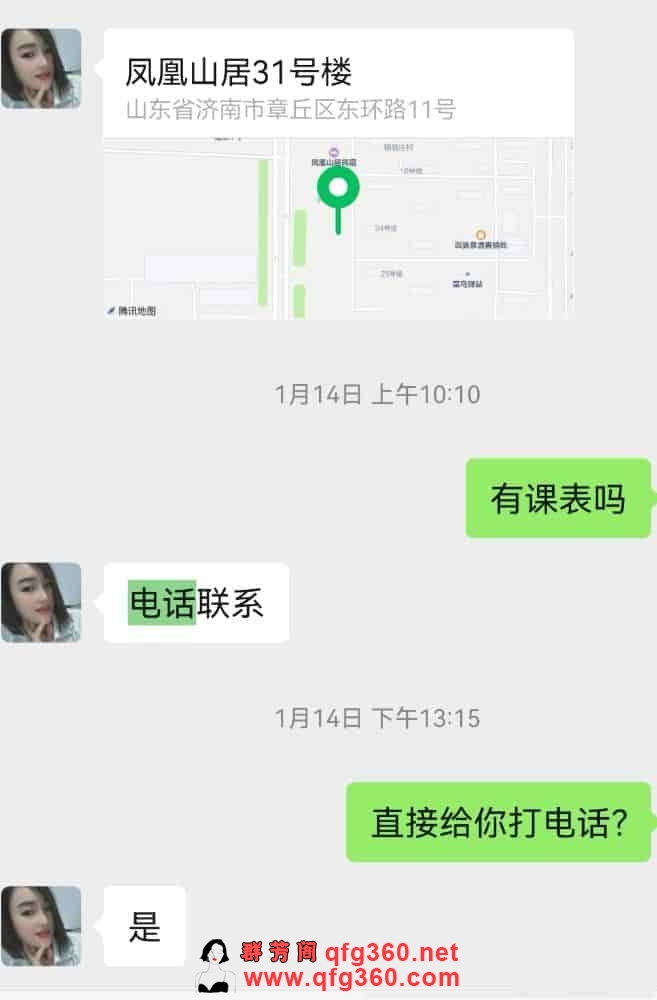657x1000 pixels.
Task: View profile from avatar beside 是 reply
Action: 41,926
